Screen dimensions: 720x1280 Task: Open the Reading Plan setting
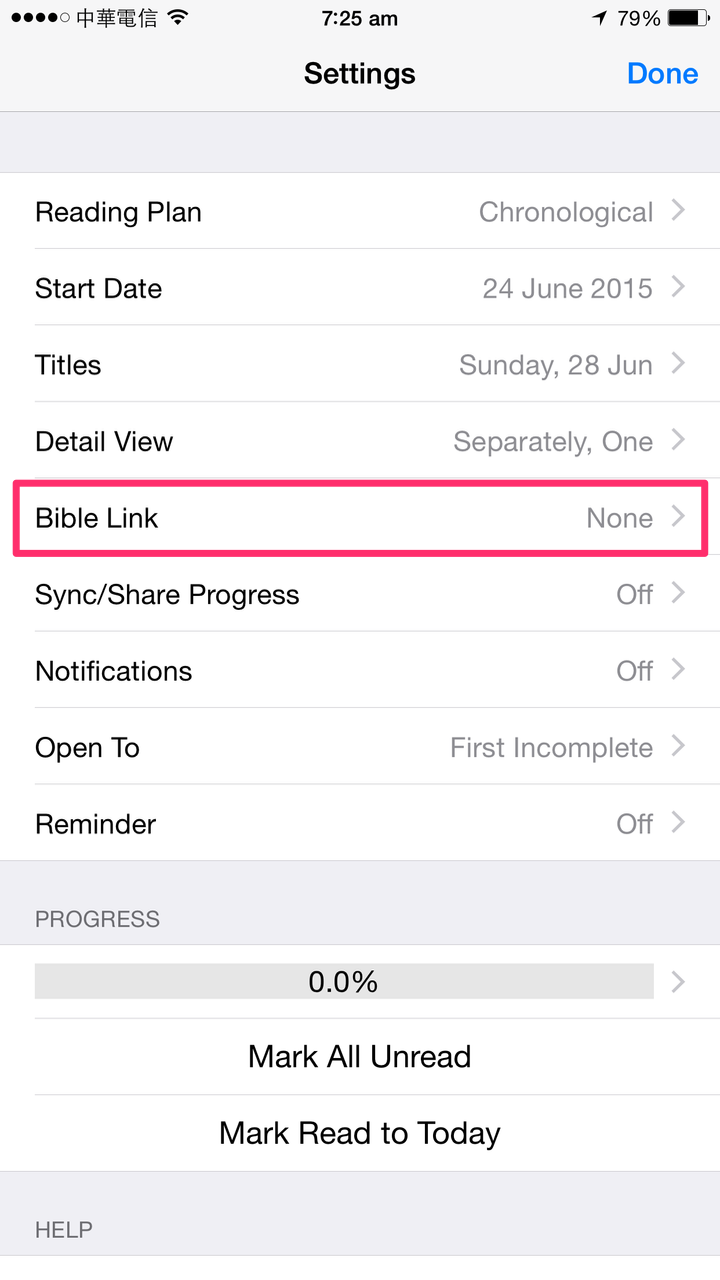click(x=360, y=212)
